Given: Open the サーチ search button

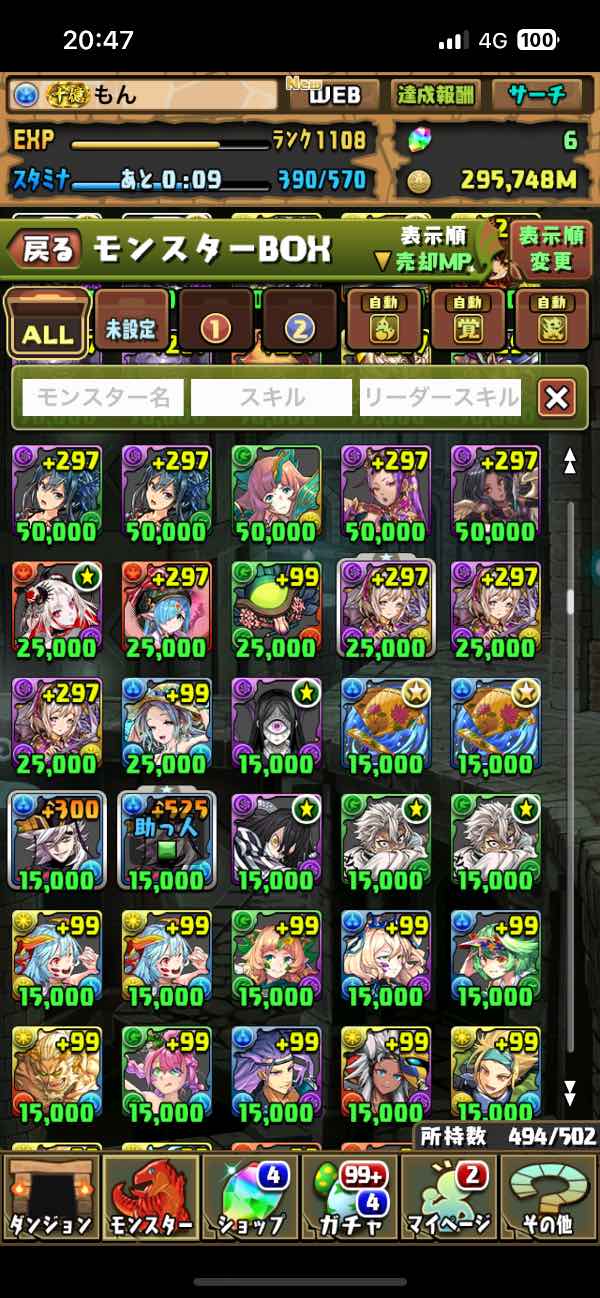Looking at the screenshot, I should 537,96.
